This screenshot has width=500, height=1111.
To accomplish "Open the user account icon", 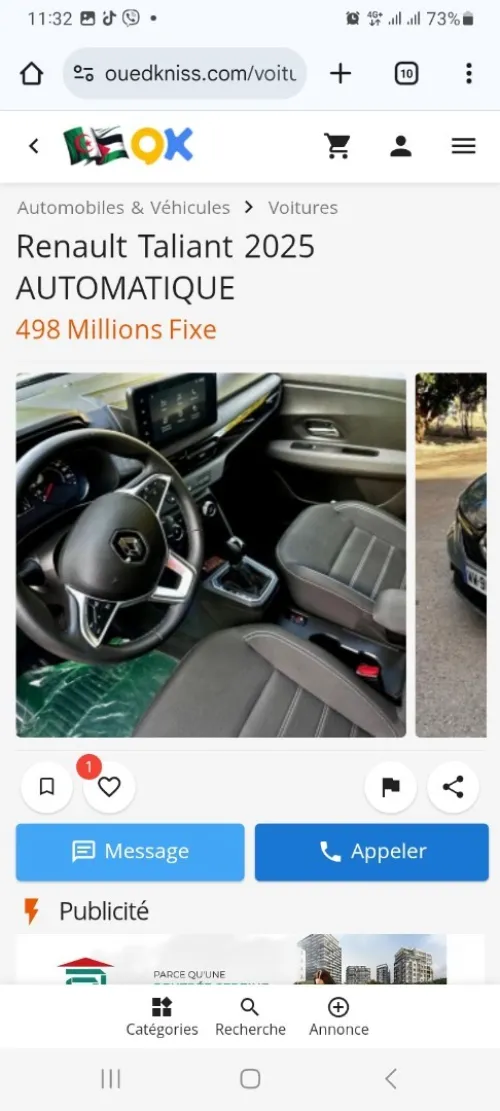I will tap(401, 146).
